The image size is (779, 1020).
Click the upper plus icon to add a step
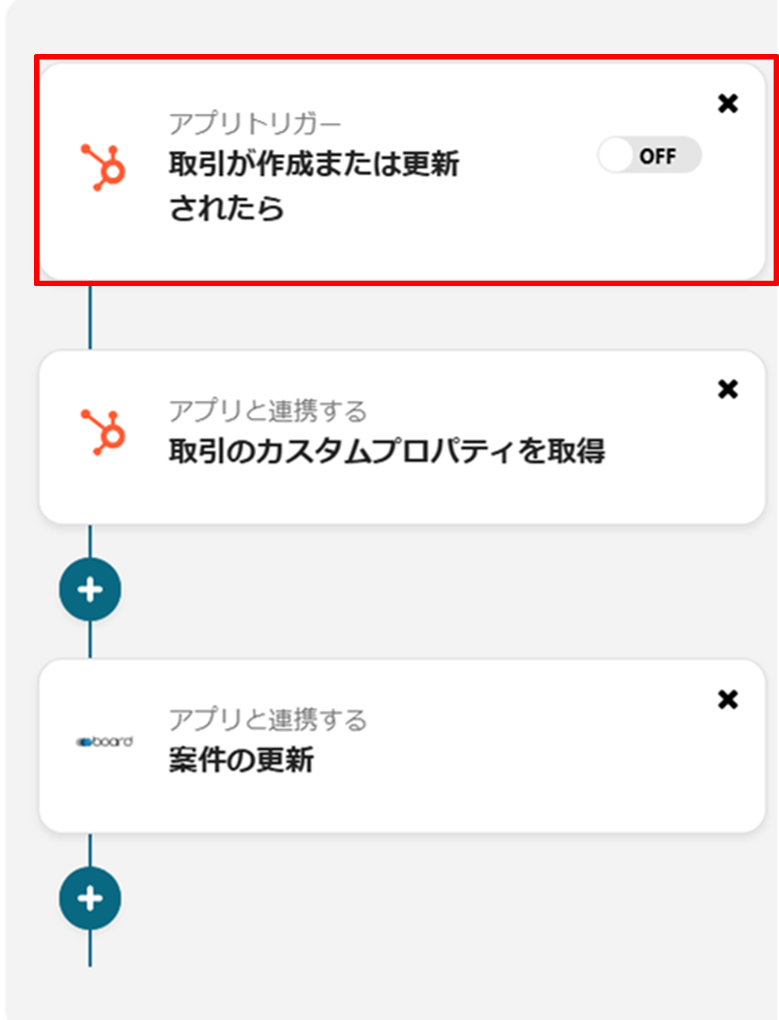click(90, 590)
